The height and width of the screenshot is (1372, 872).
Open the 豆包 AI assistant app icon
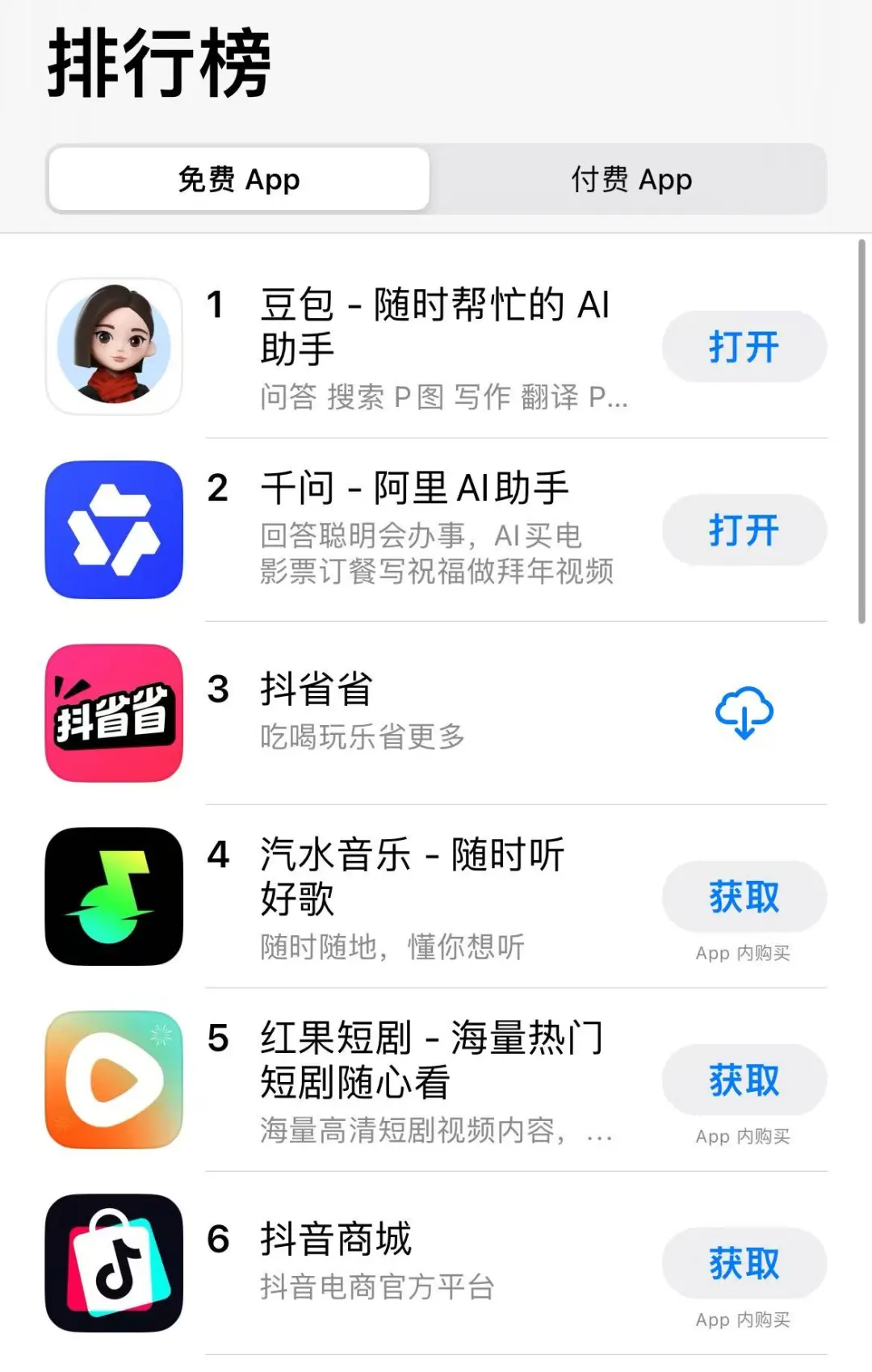pyautogui.click(x=114, y=346)
